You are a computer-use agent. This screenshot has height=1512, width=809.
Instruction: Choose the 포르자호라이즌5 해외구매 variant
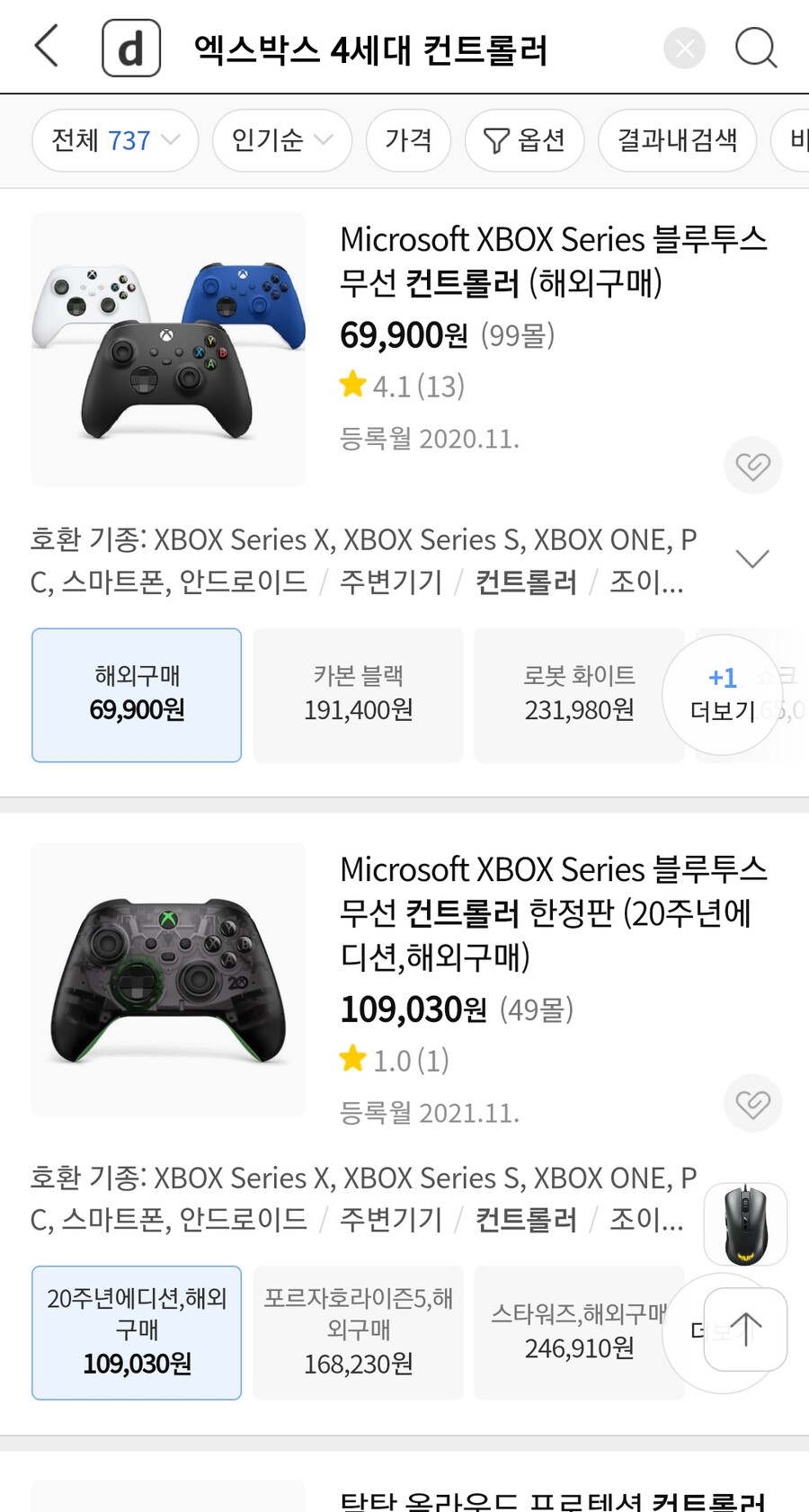click(x=357, y=1333)
